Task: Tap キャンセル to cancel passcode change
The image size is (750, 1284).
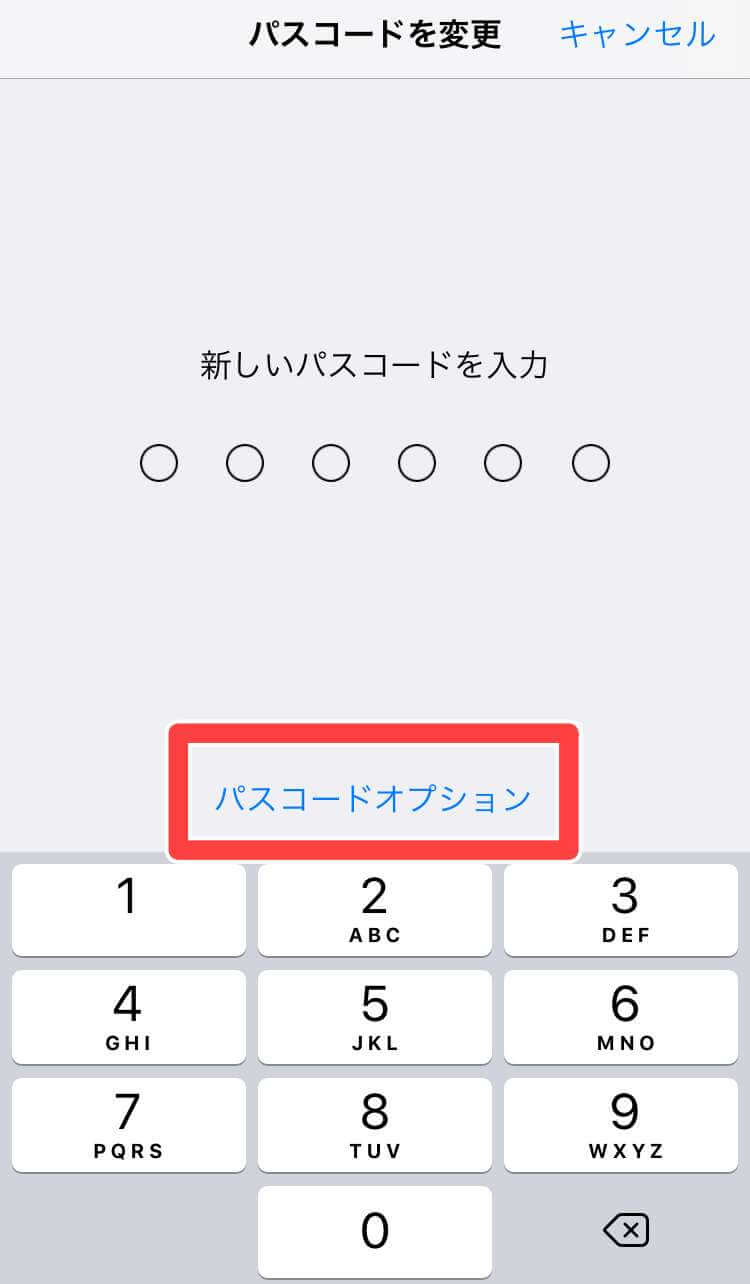Action: pyautogui.click(x=637, y=35)
